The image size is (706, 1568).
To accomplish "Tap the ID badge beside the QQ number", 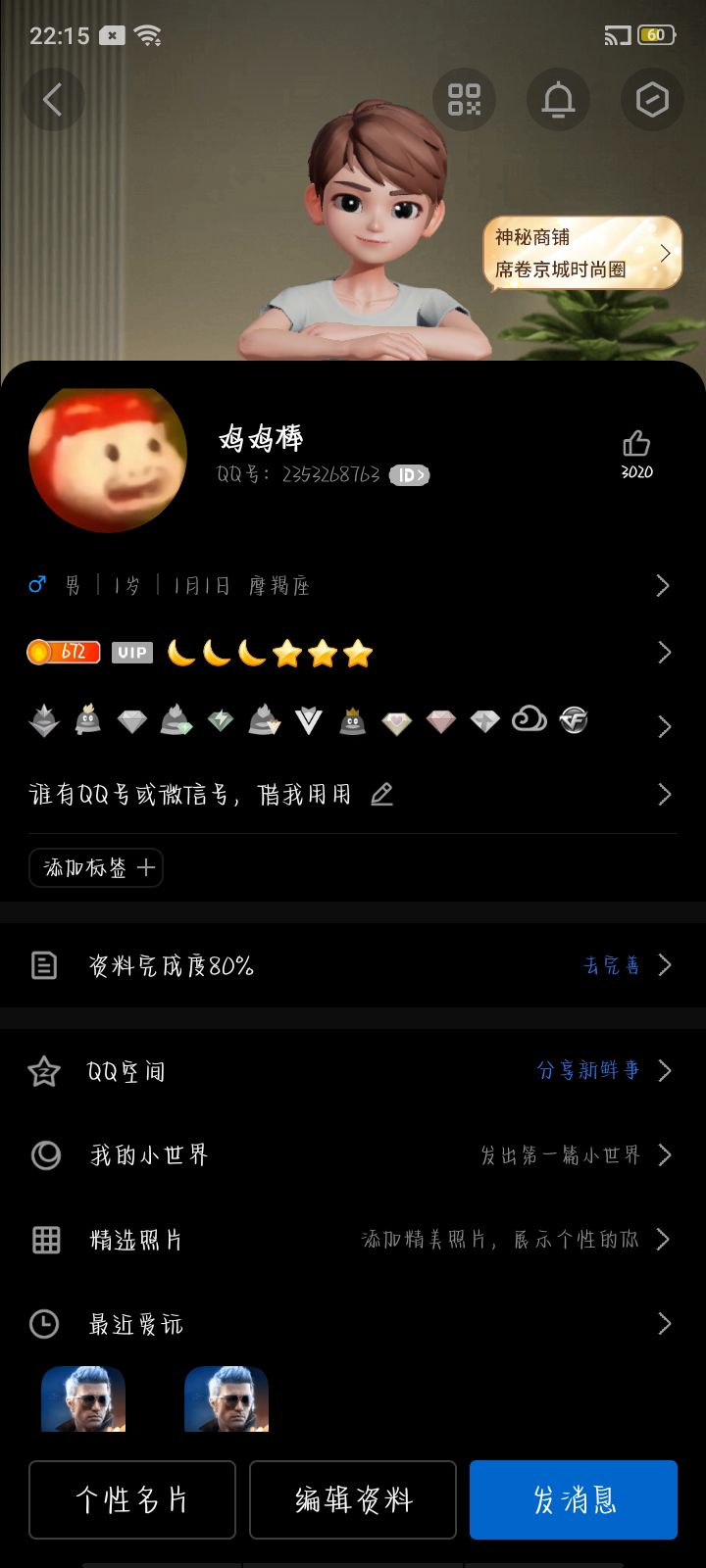I will coord(409,475).
